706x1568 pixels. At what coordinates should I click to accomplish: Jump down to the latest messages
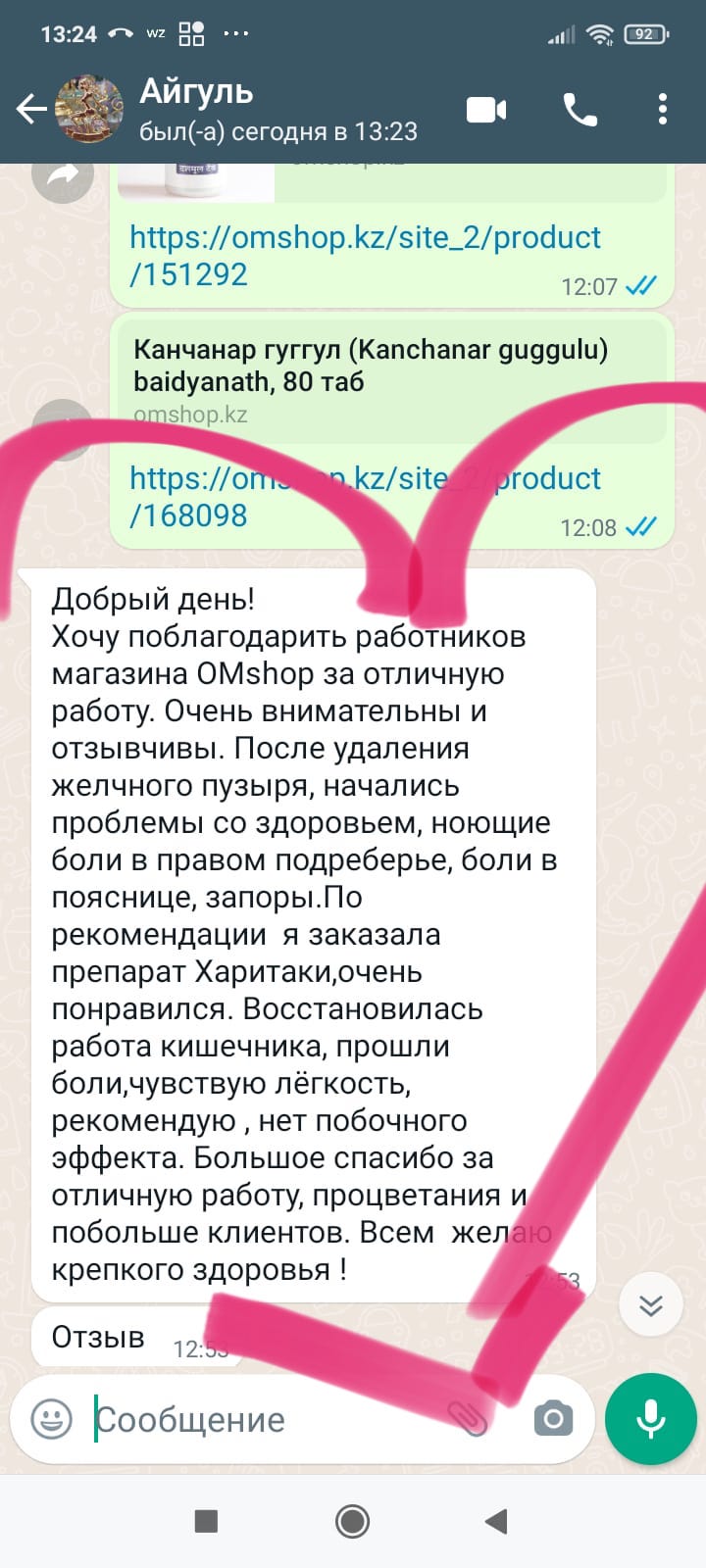click(x=651, y=1305)
